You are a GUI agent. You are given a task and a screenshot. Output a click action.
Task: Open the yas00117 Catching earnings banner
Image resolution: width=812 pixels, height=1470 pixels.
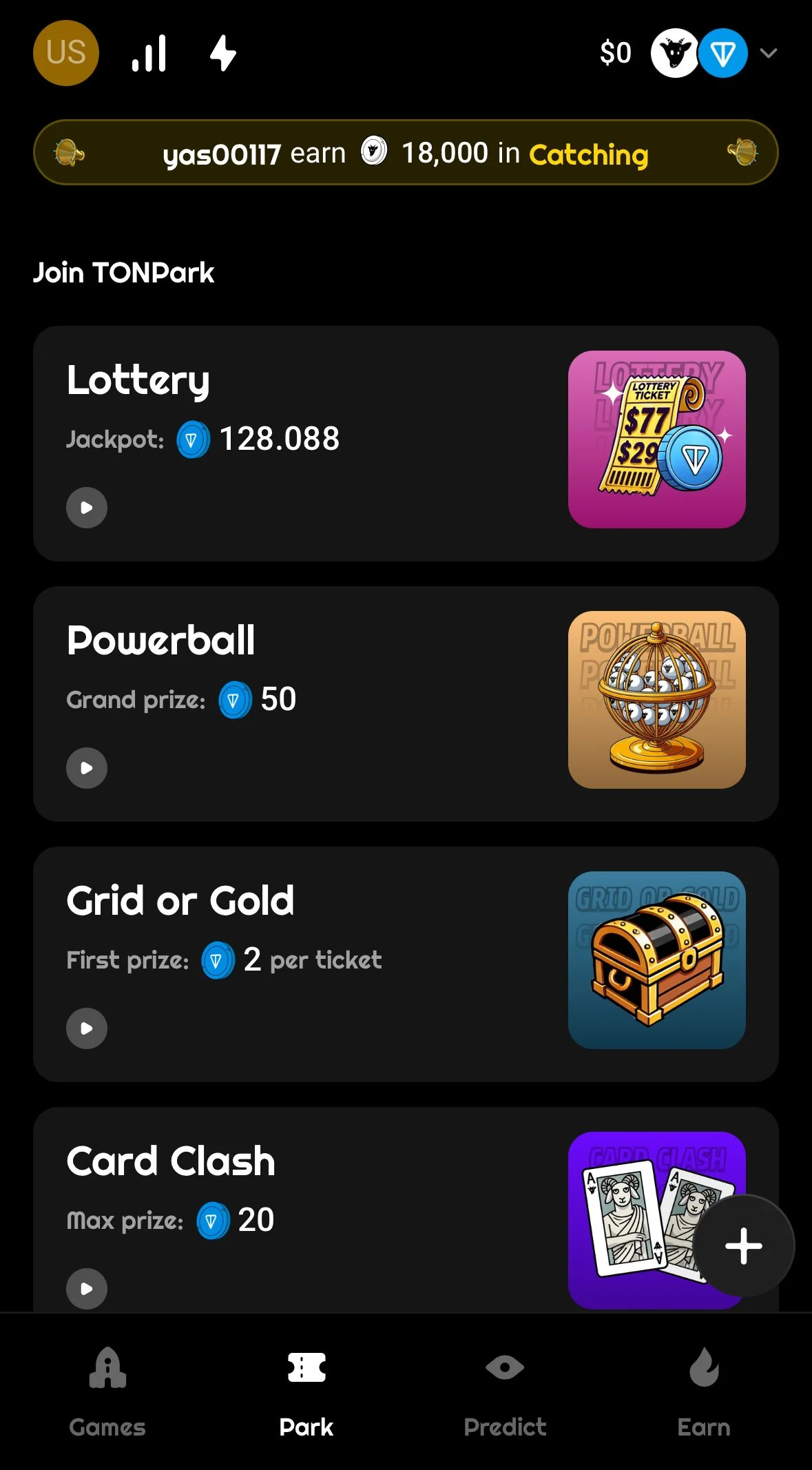[406, 152]
